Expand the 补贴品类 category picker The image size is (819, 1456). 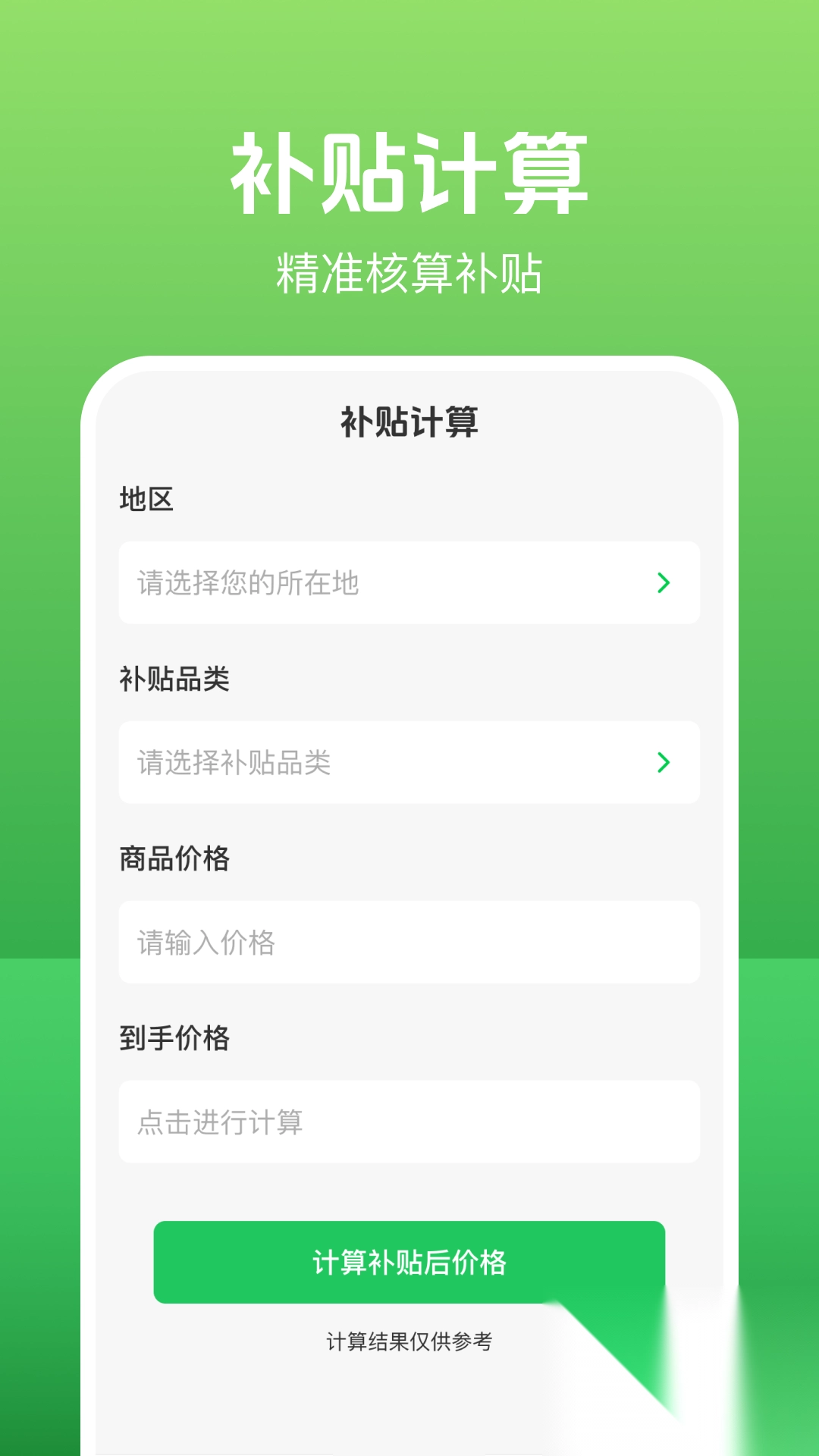pyautogui.click(x=409, y=762)
